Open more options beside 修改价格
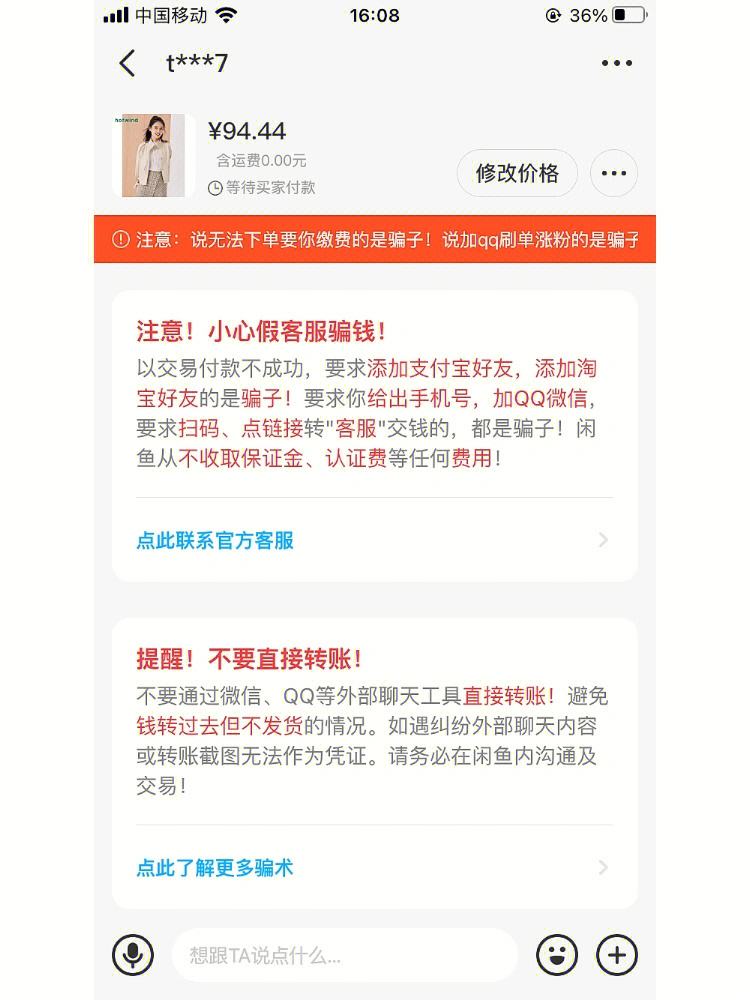Image resolution: width=750 pixels, height=1000 pixels. coord(613,174)
